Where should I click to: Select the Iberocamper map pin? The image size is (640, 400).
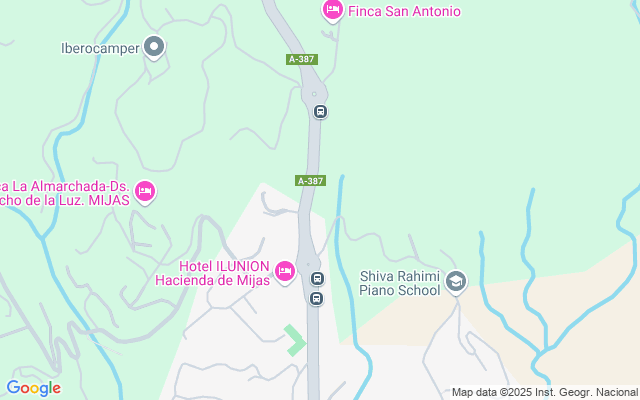(x=154, y=46)
